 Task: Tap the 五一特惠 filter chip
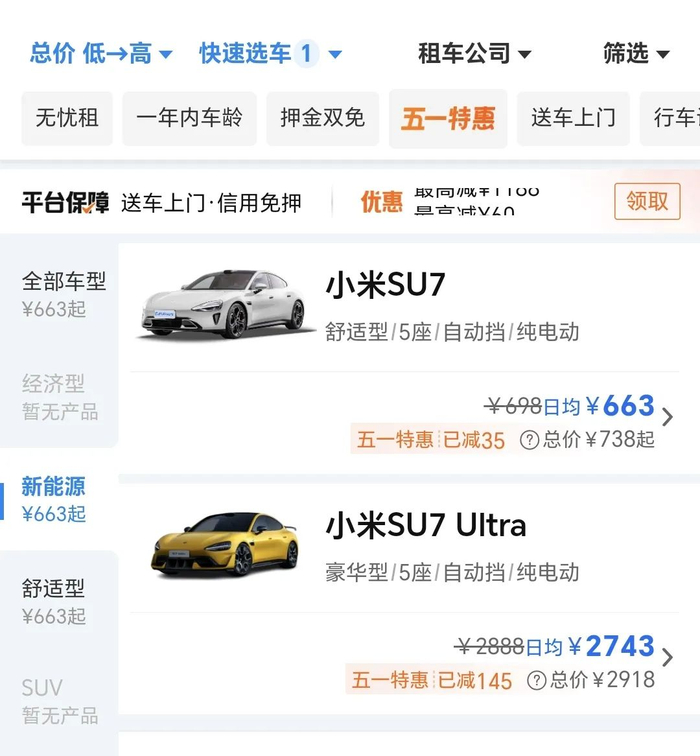pos(448,118)
